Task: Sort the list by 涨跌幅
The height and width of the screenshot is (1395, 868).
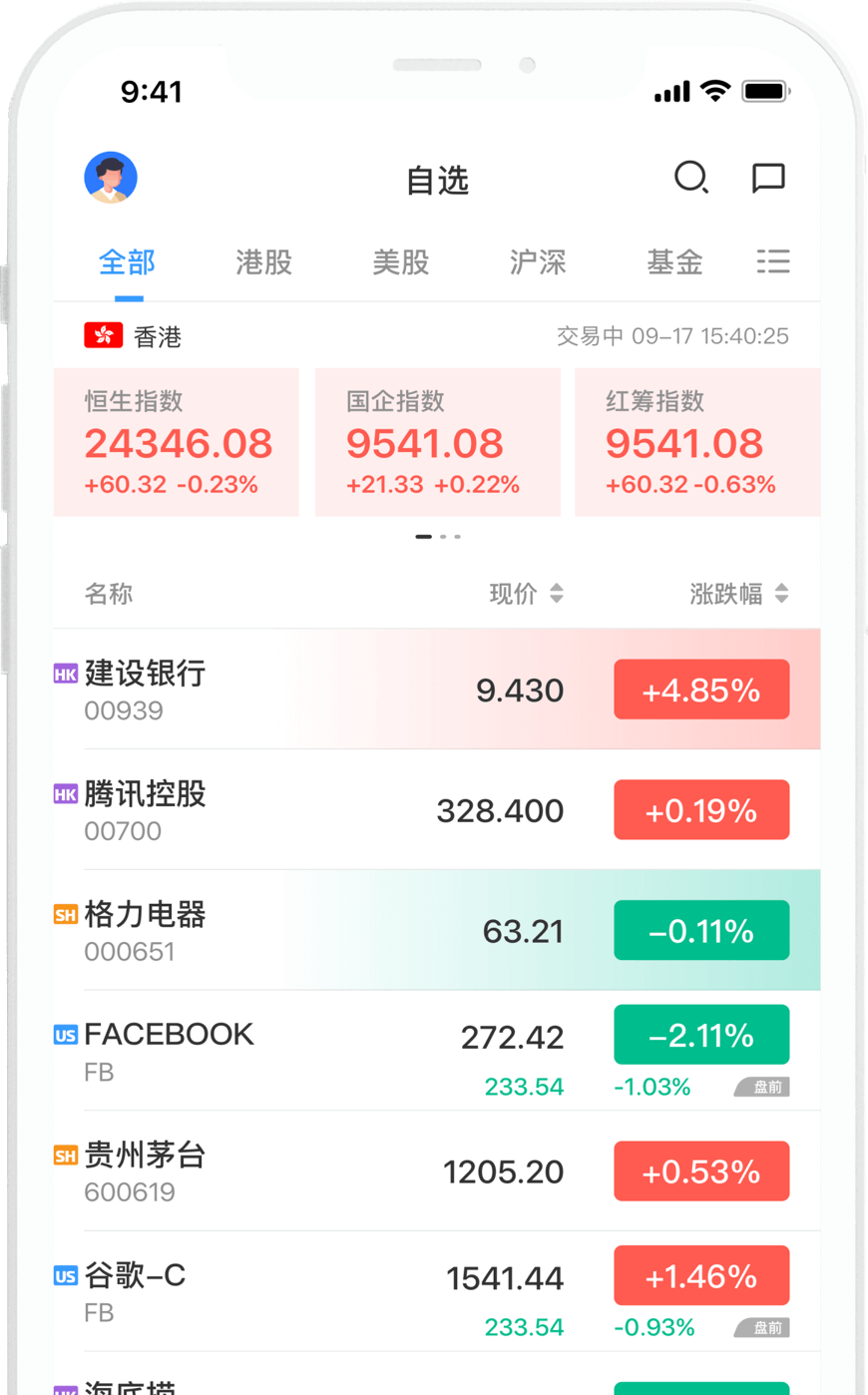Action: [739, 594]
